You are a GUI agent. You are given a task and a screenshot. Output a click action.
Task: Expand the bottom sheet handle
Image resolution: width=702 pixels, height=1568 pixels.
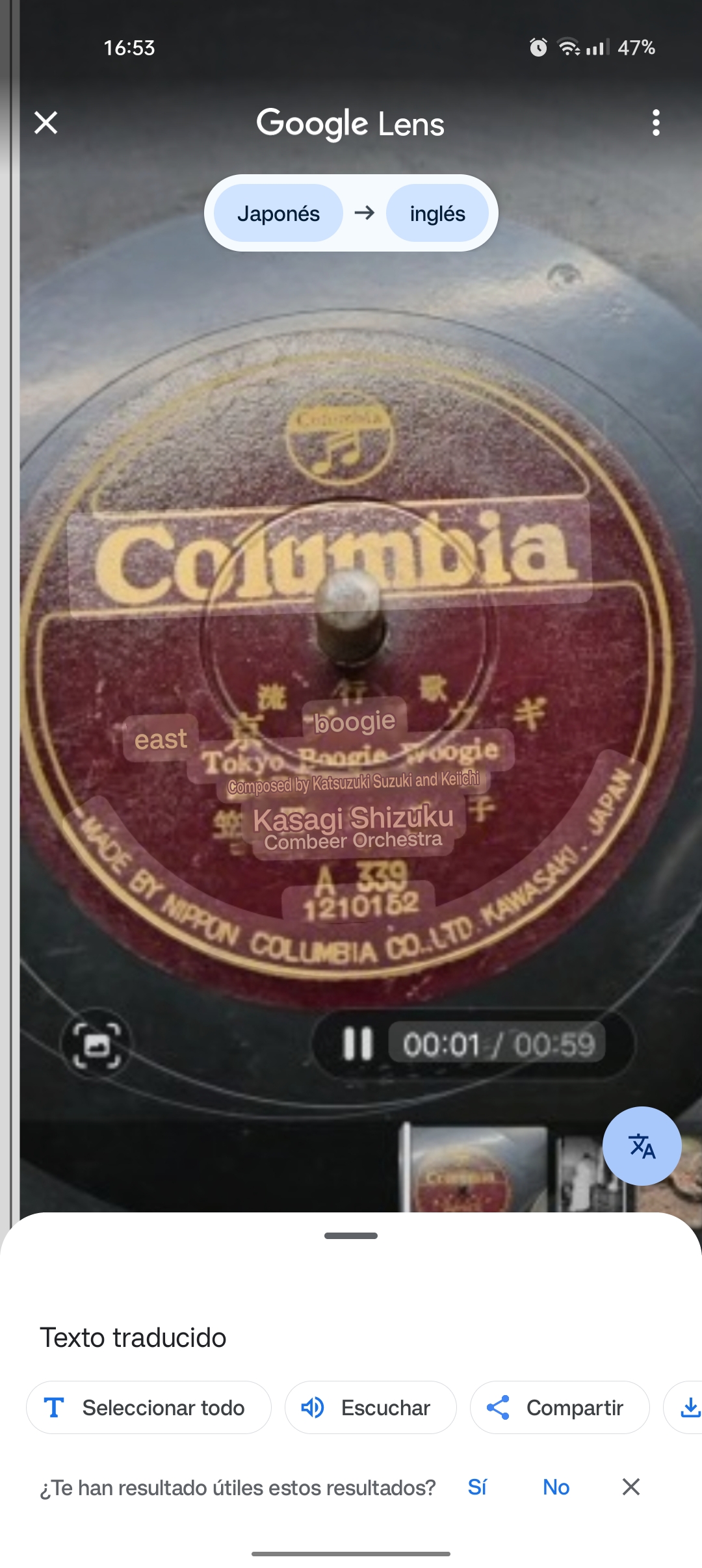click(351, 1236)
